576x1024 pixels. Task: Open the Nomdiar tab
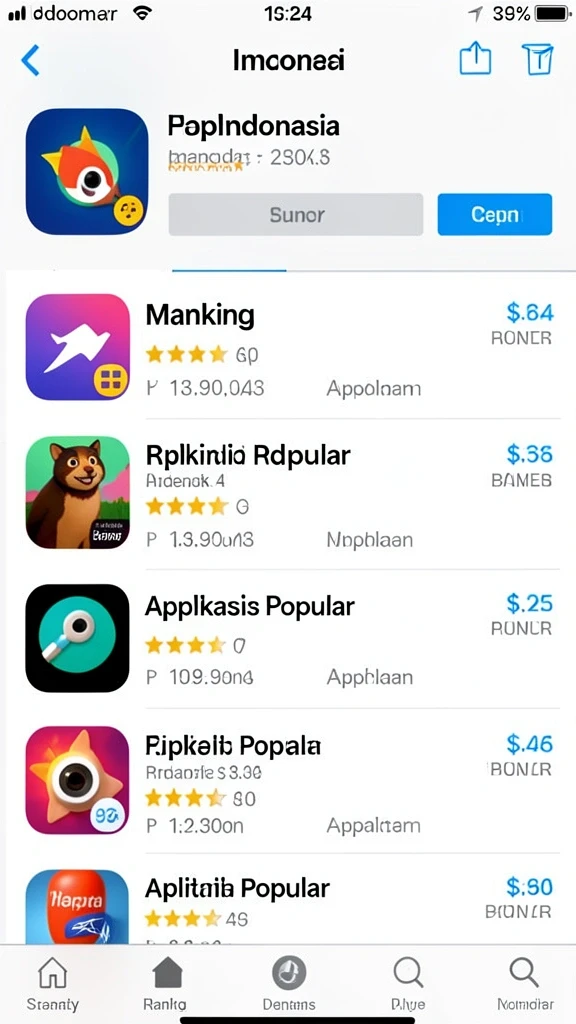click(525, 984)
